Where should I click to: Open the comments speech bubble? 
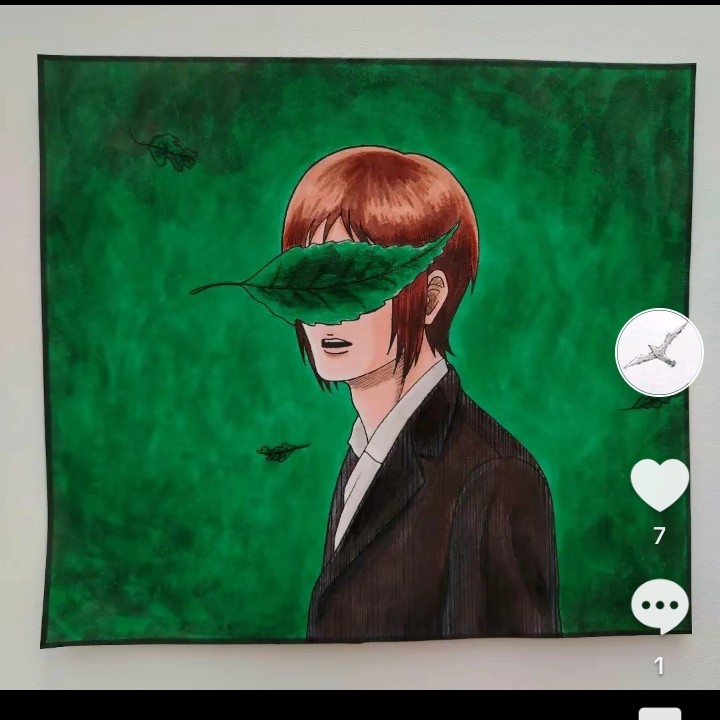659,606
